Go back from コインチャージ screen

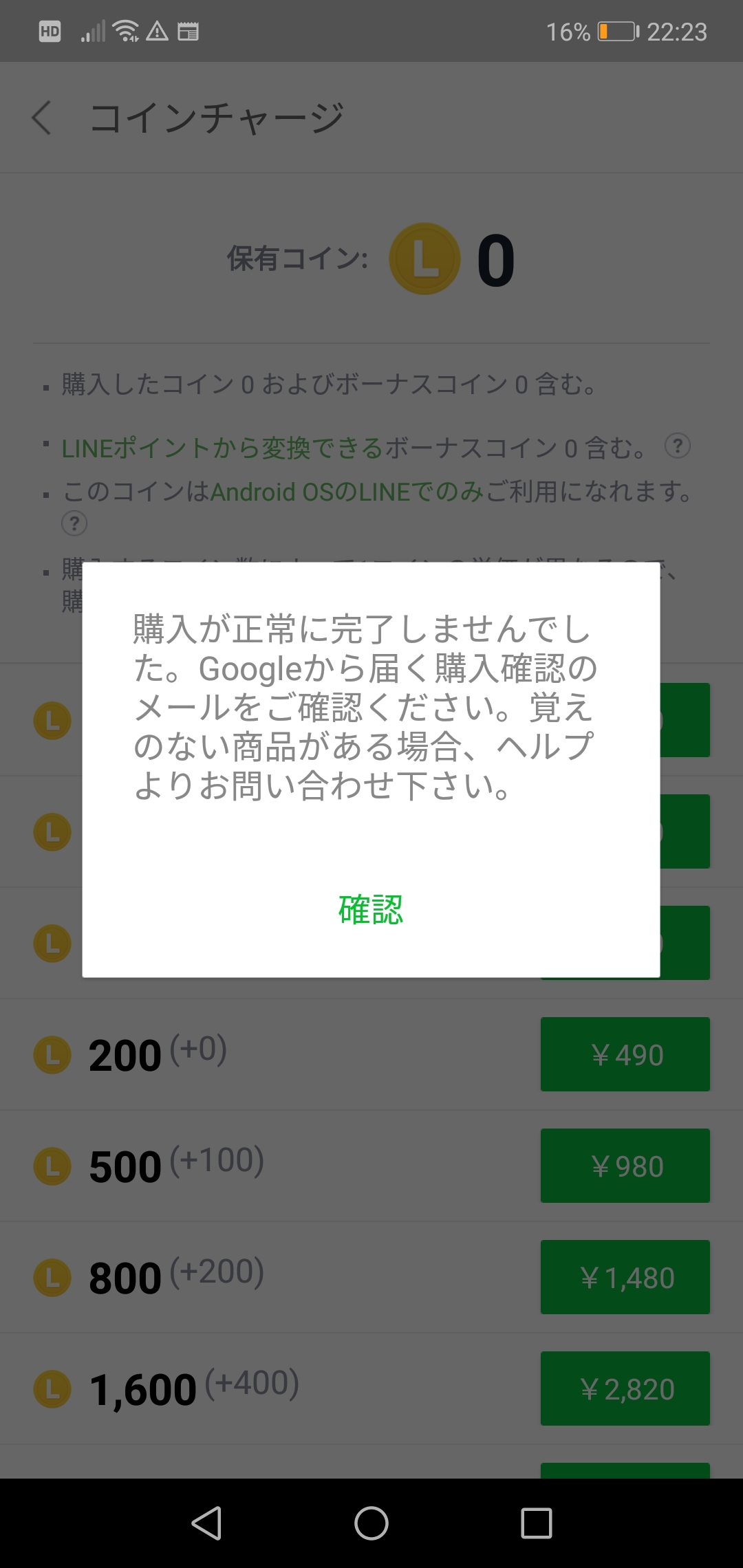pos(42,117)
